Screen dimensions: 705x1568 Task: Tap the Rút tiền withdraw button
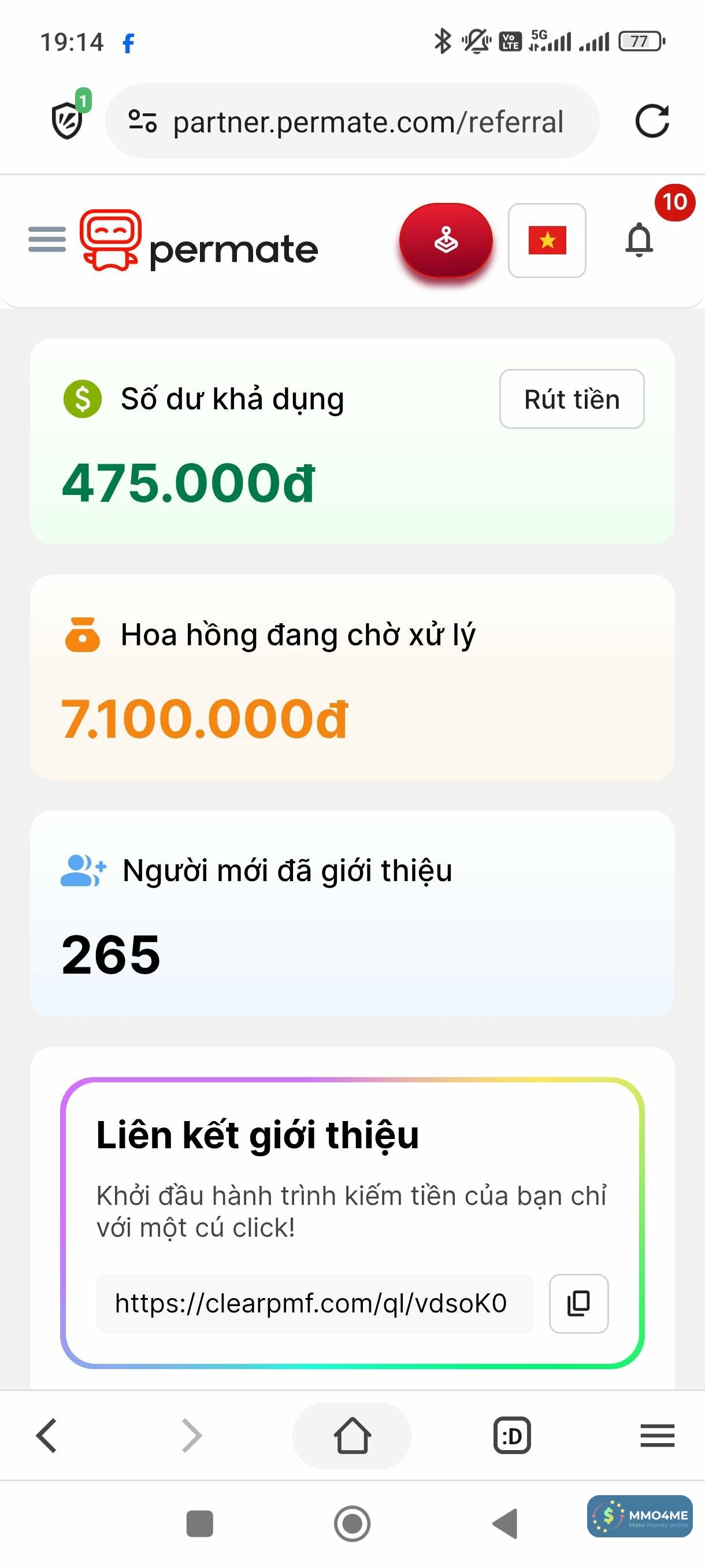(x=571, y=400)
